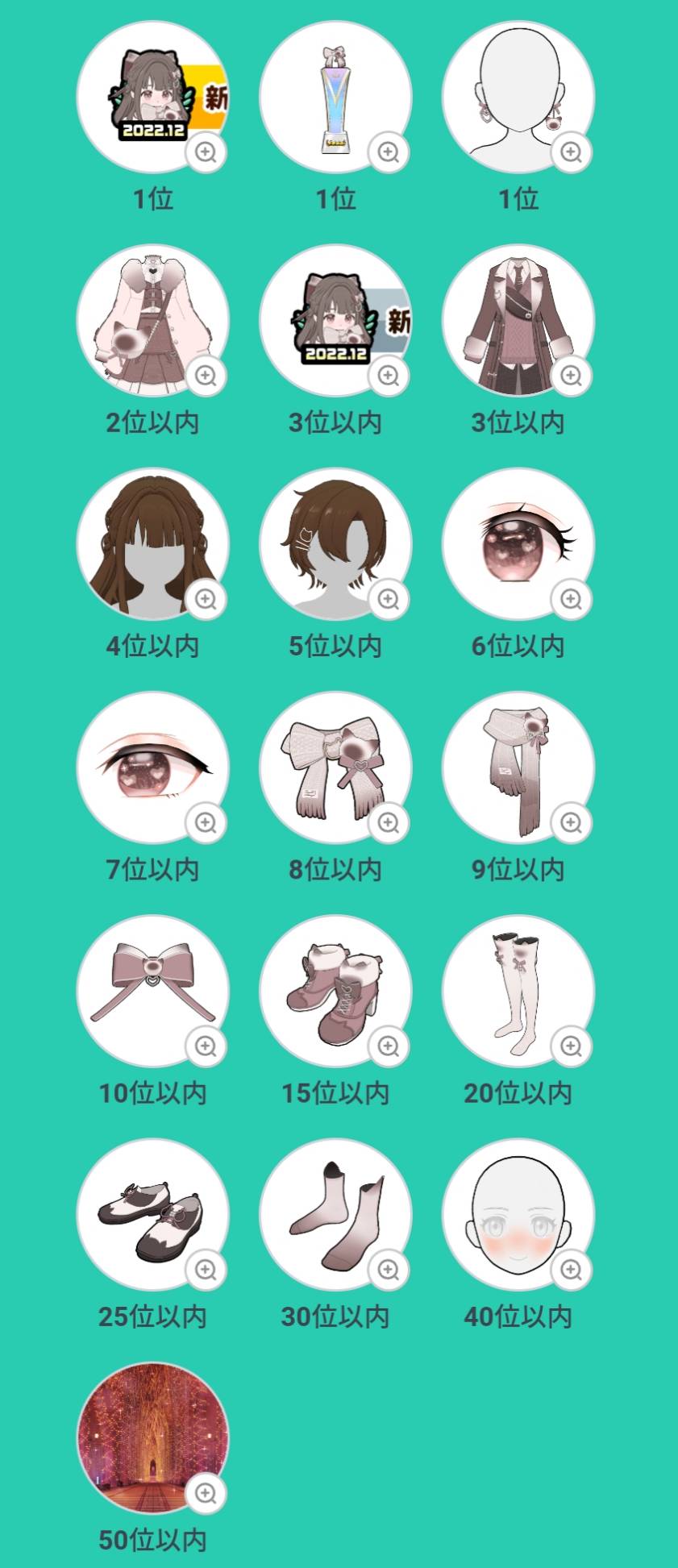Enlarge the 1位 earrings reward image
The height and width of the screenshot is (1568, 678).
[x=571, y=152]
